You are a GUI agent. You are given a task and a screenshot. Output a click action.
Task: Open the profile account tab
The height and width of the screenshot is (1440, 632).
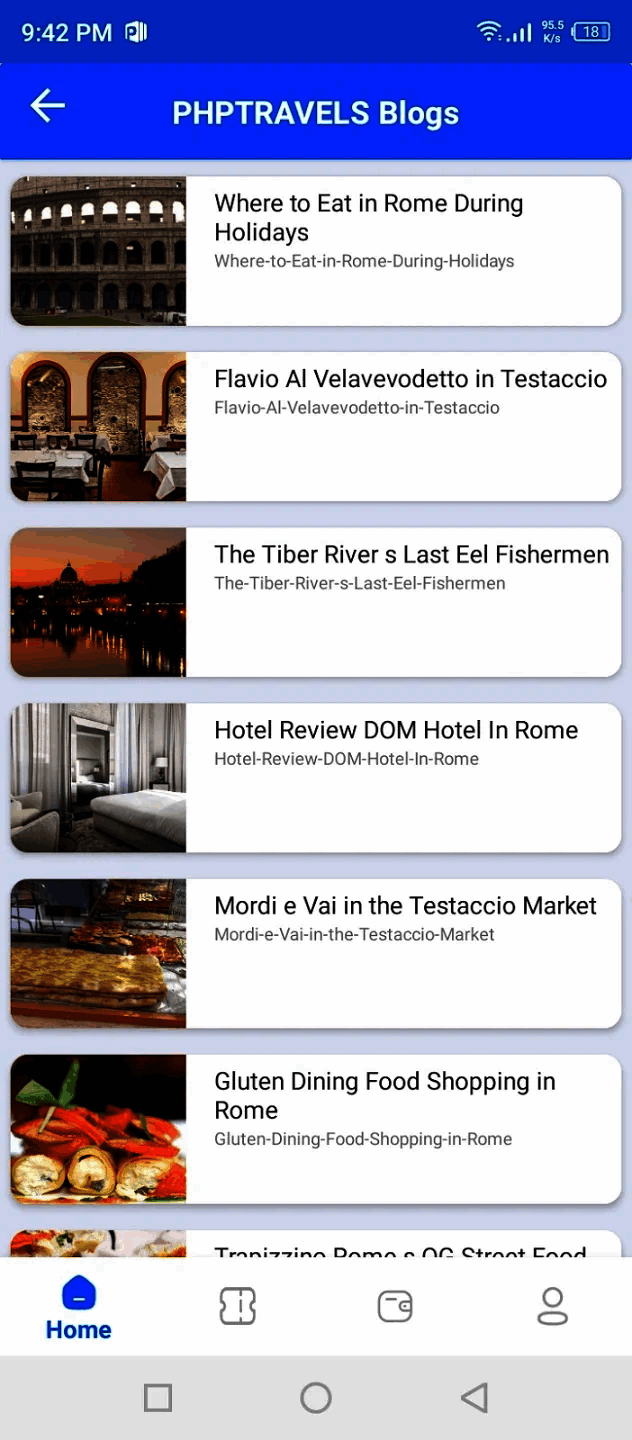(x=553, y=1306)
